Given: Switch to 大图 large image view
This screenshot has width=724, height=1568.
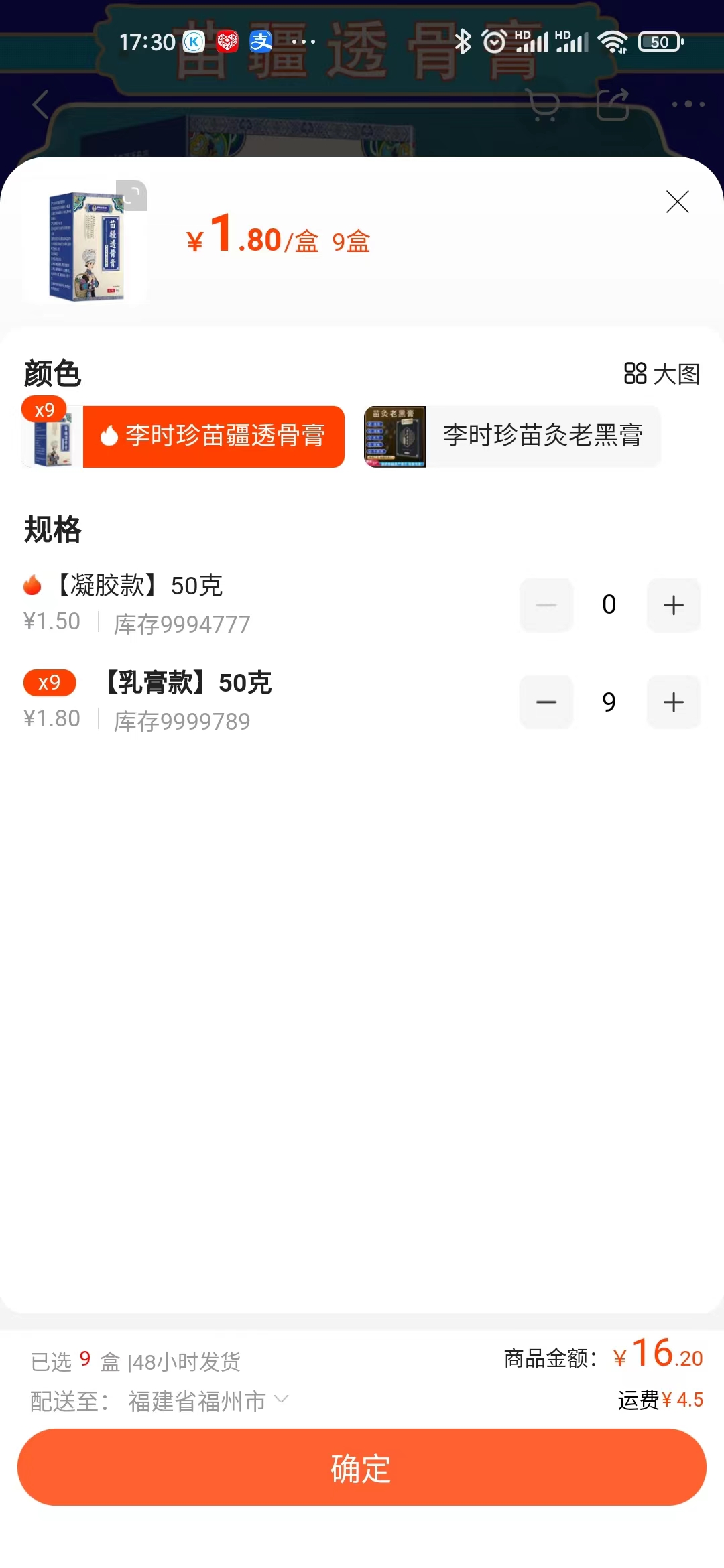Looking at the screenshot, I should click(662, 374).
